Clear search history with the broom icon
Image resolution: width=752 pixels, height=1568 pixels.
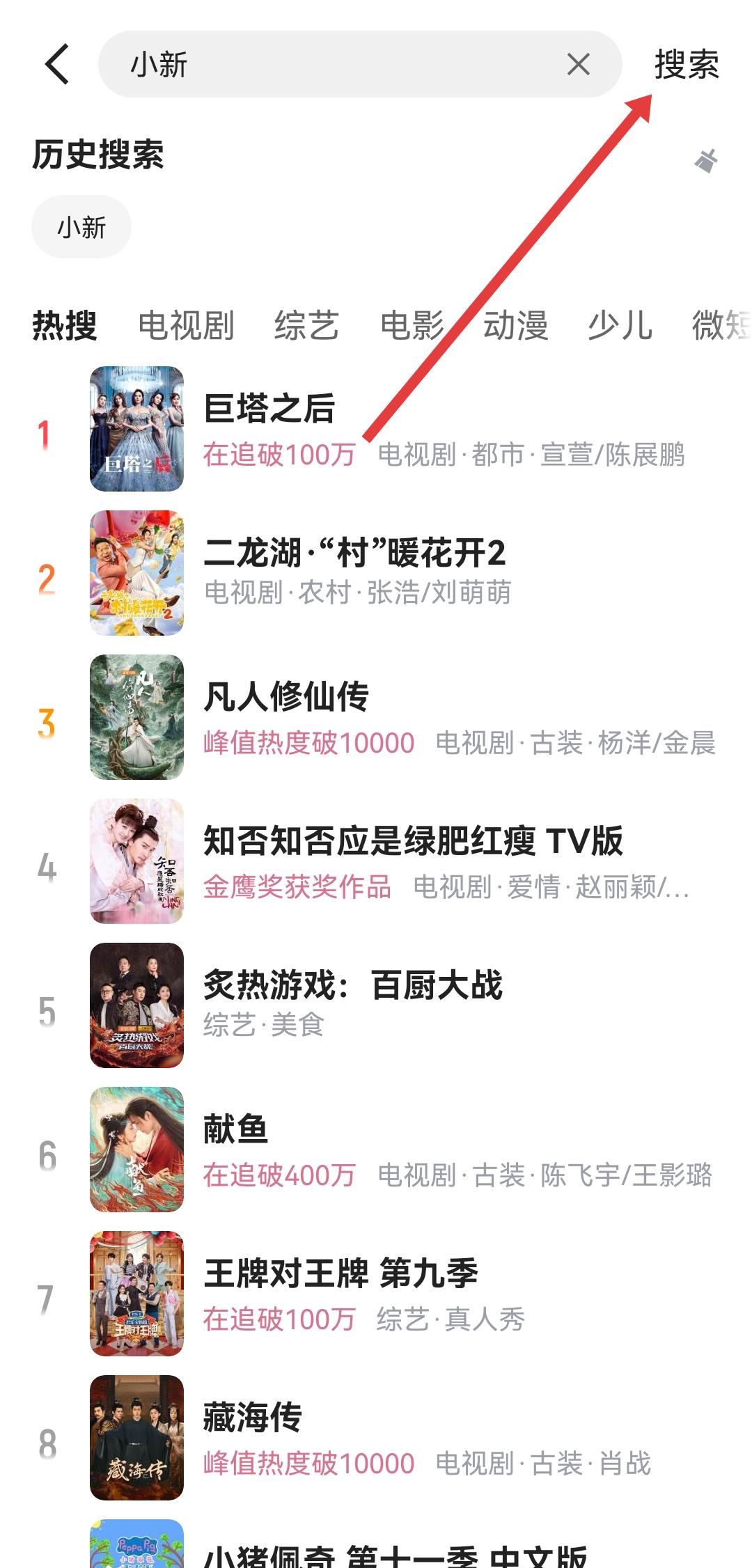point(706,160)
